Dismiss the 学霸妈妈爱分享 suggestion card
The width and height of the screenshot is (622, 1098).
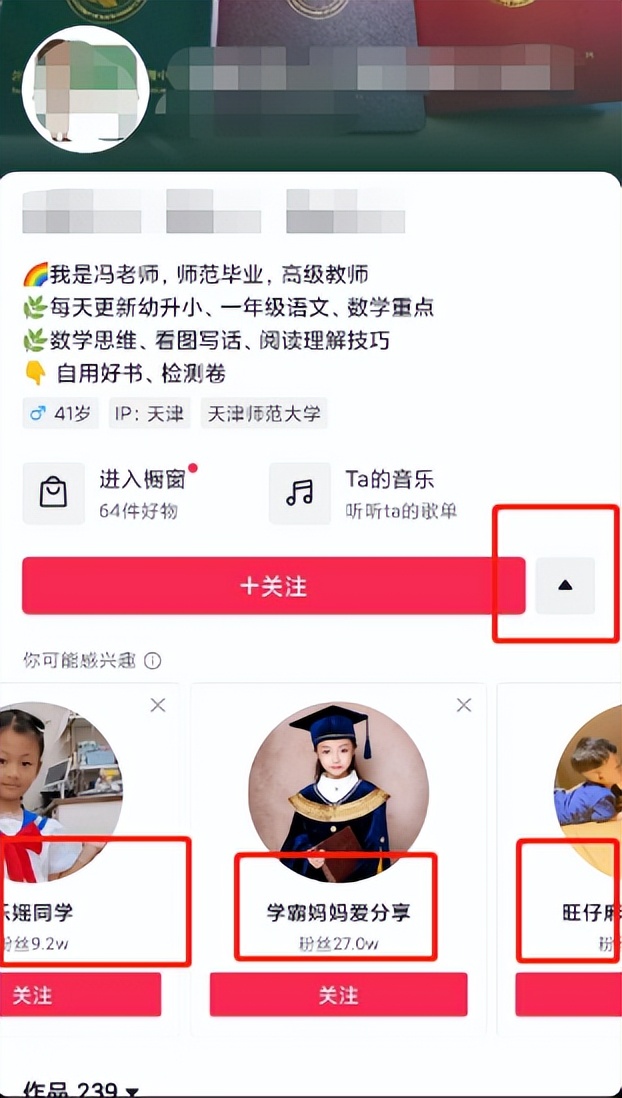click(x=463, y=705)
